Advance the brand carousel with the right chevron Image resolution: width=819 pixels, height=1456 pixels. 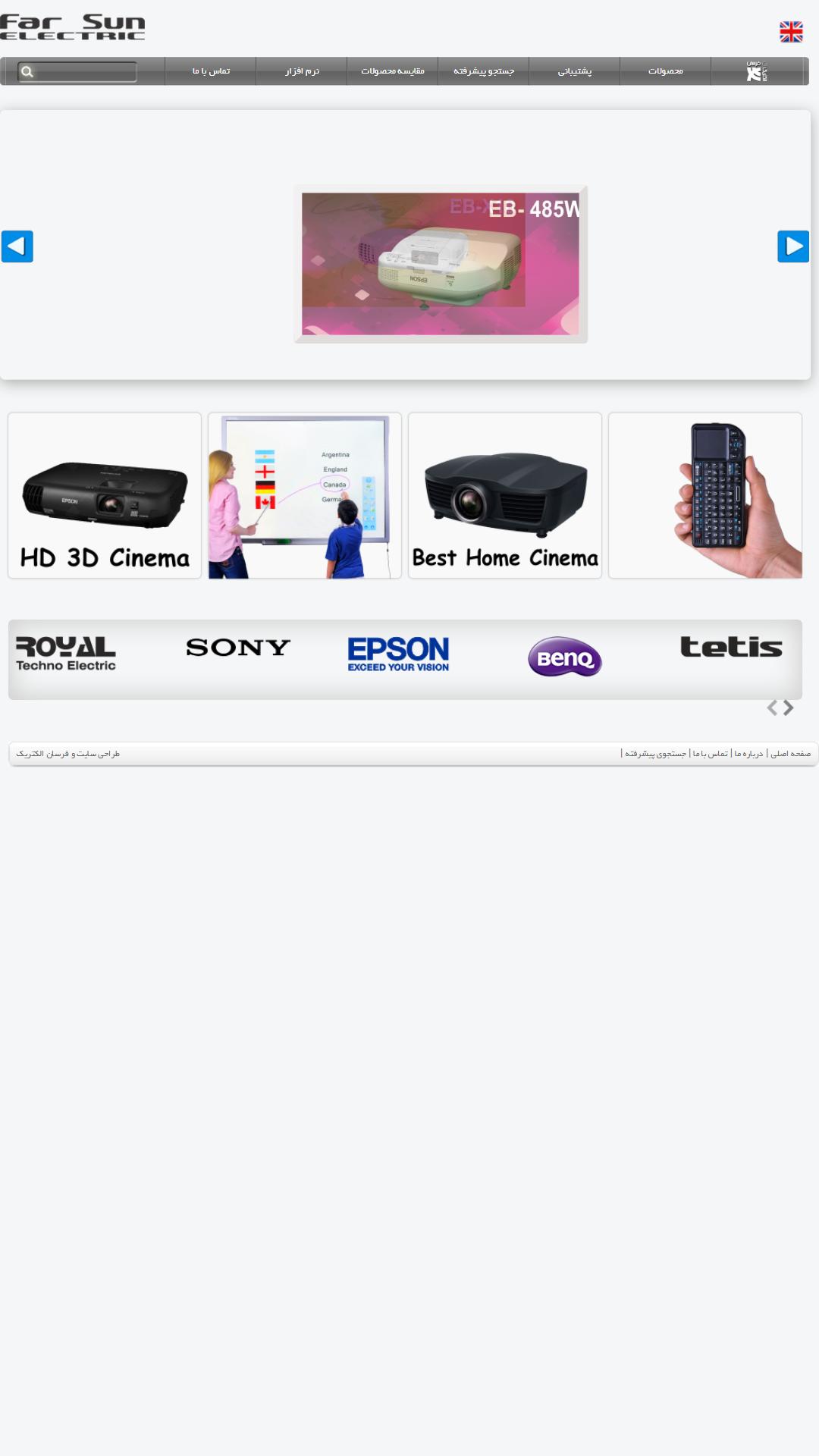coord(789,708)
